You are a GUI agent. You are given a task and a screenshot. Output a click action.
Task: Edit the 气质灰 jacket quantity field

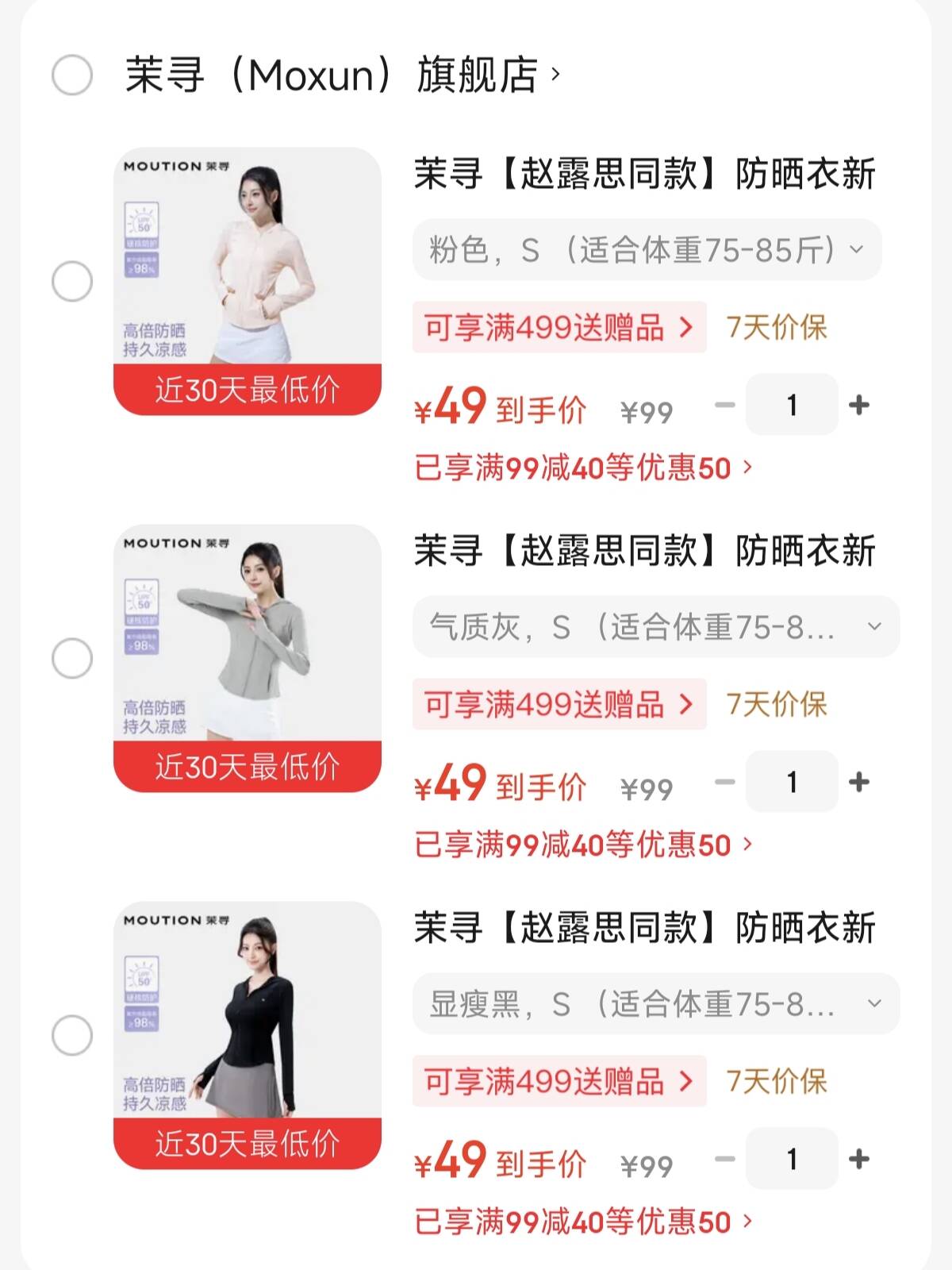pyautogui.click(x=792, y=783)
